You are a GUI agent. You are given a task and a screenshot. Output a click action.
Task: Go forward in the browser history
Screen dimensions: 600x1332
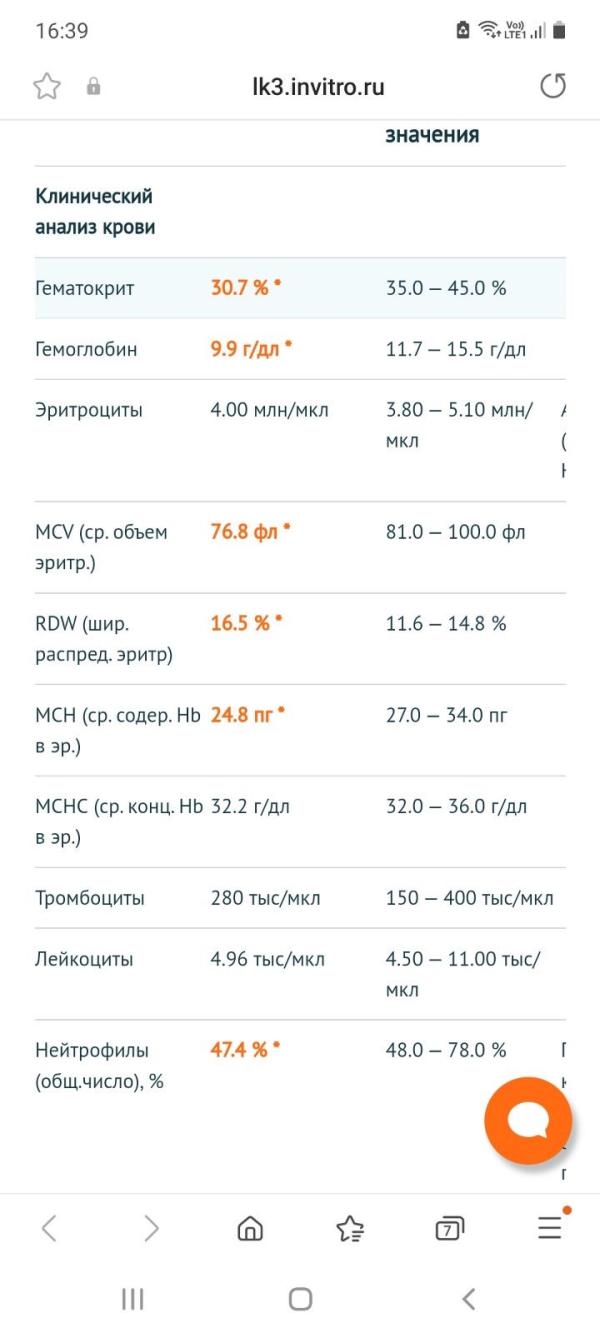(x=151, y=1229)
